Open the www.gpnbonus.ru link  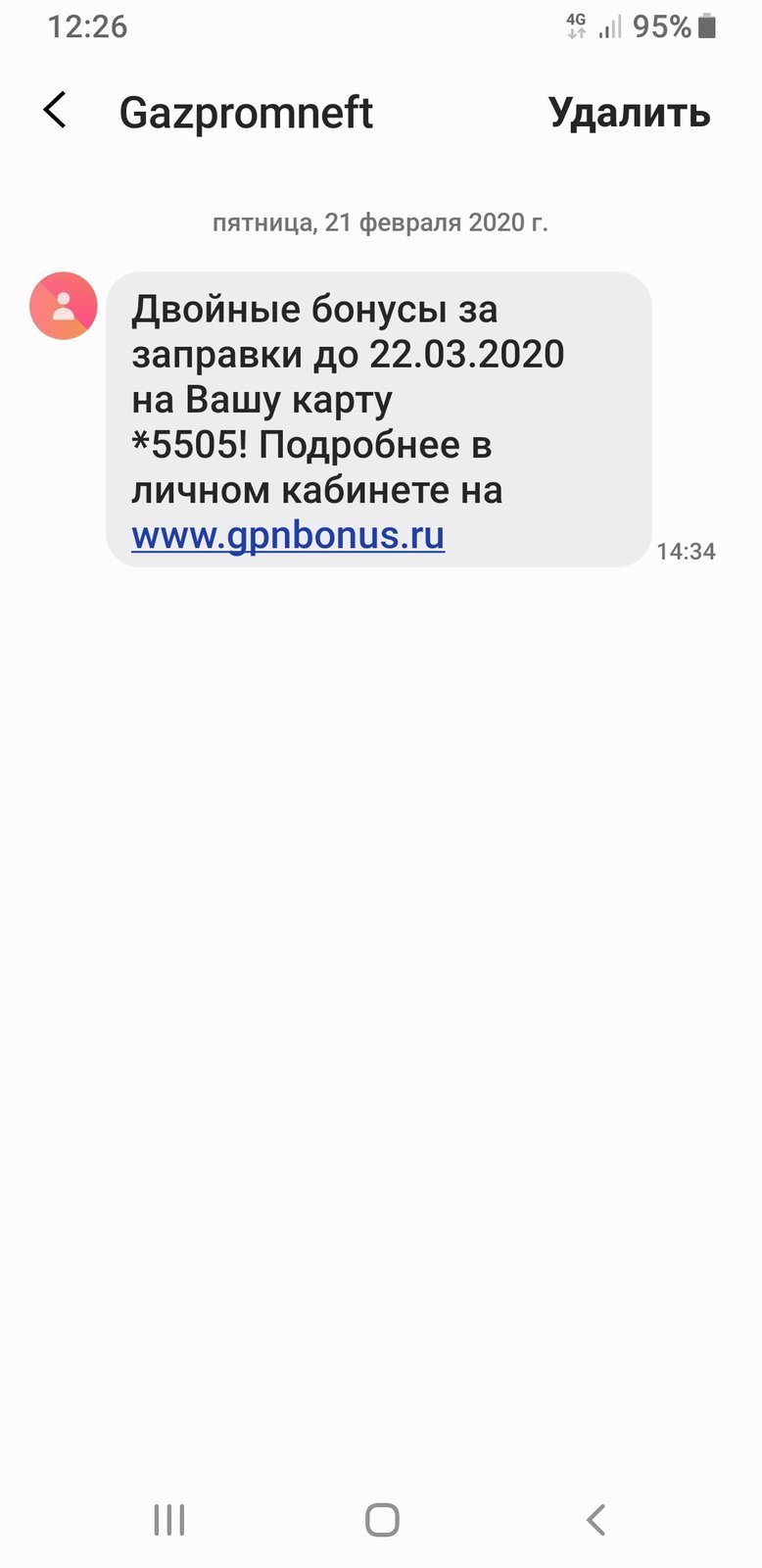pos(288,536)
